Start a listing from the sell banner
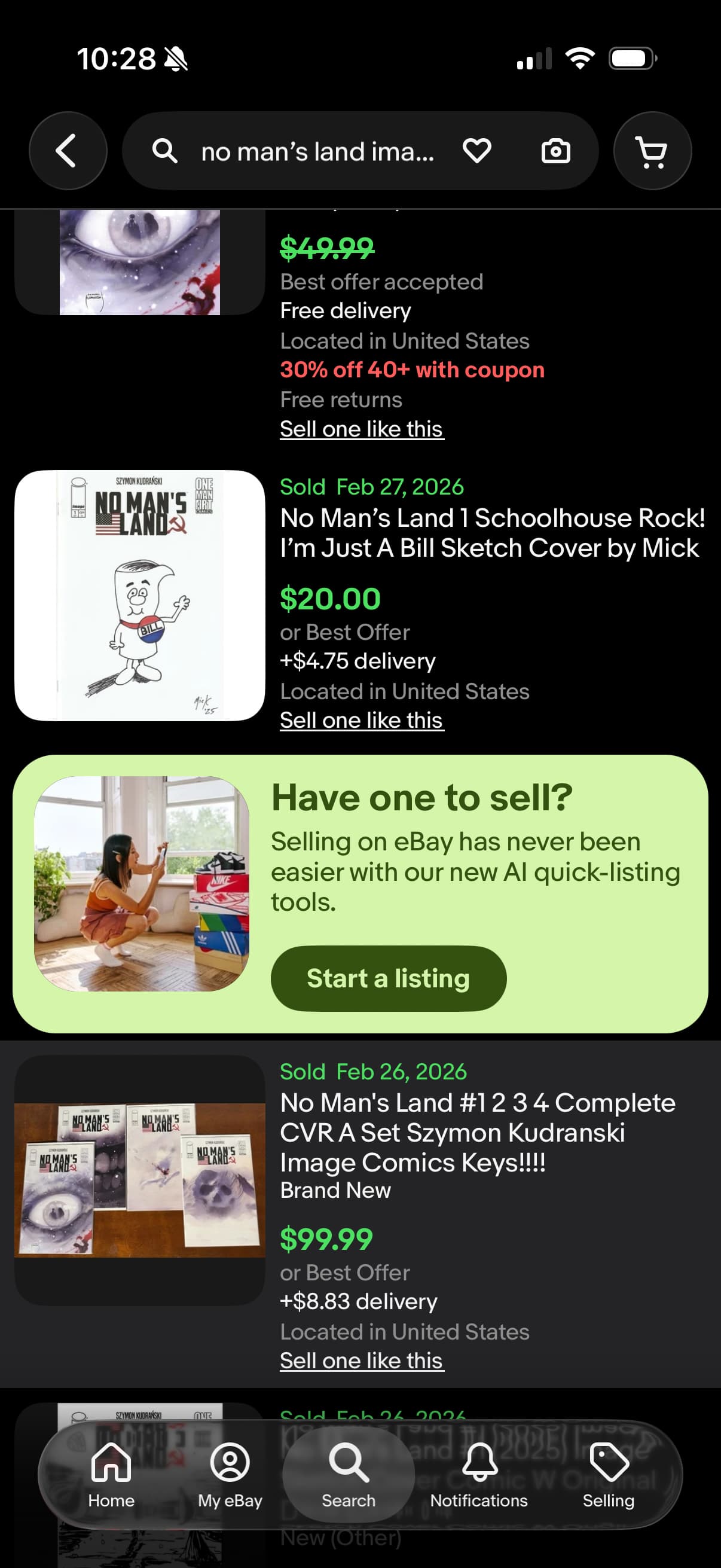This screenshot has width=721, height=1568. pos(388,978)
